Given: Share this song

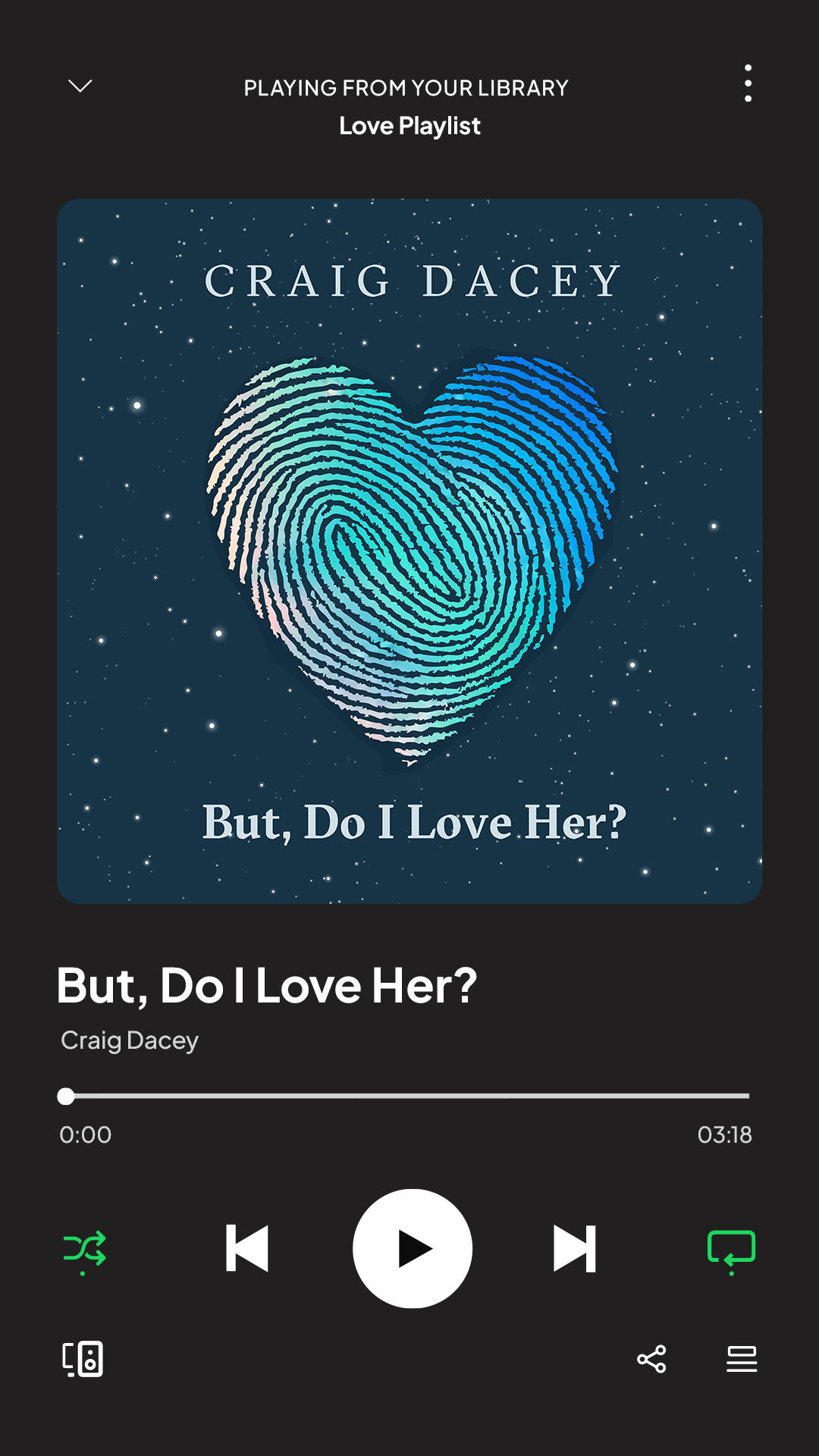Looking at the screenshot, I should pyautogui.click(x=651, y=1359).
